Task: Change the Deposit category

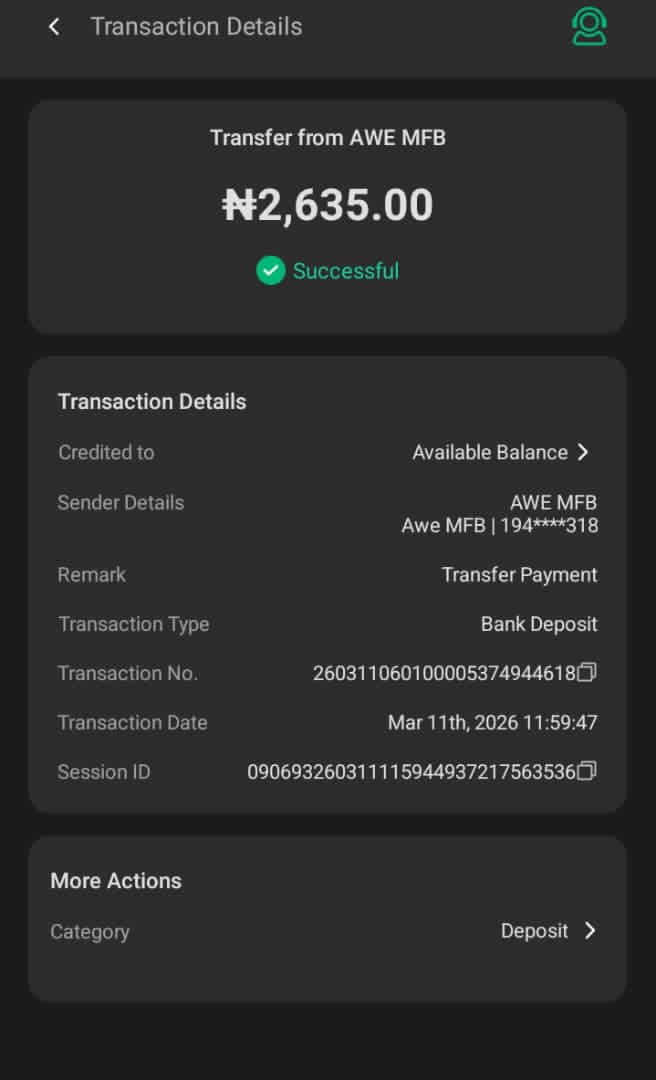Action: pyautogui.click(x=548, y=931)
